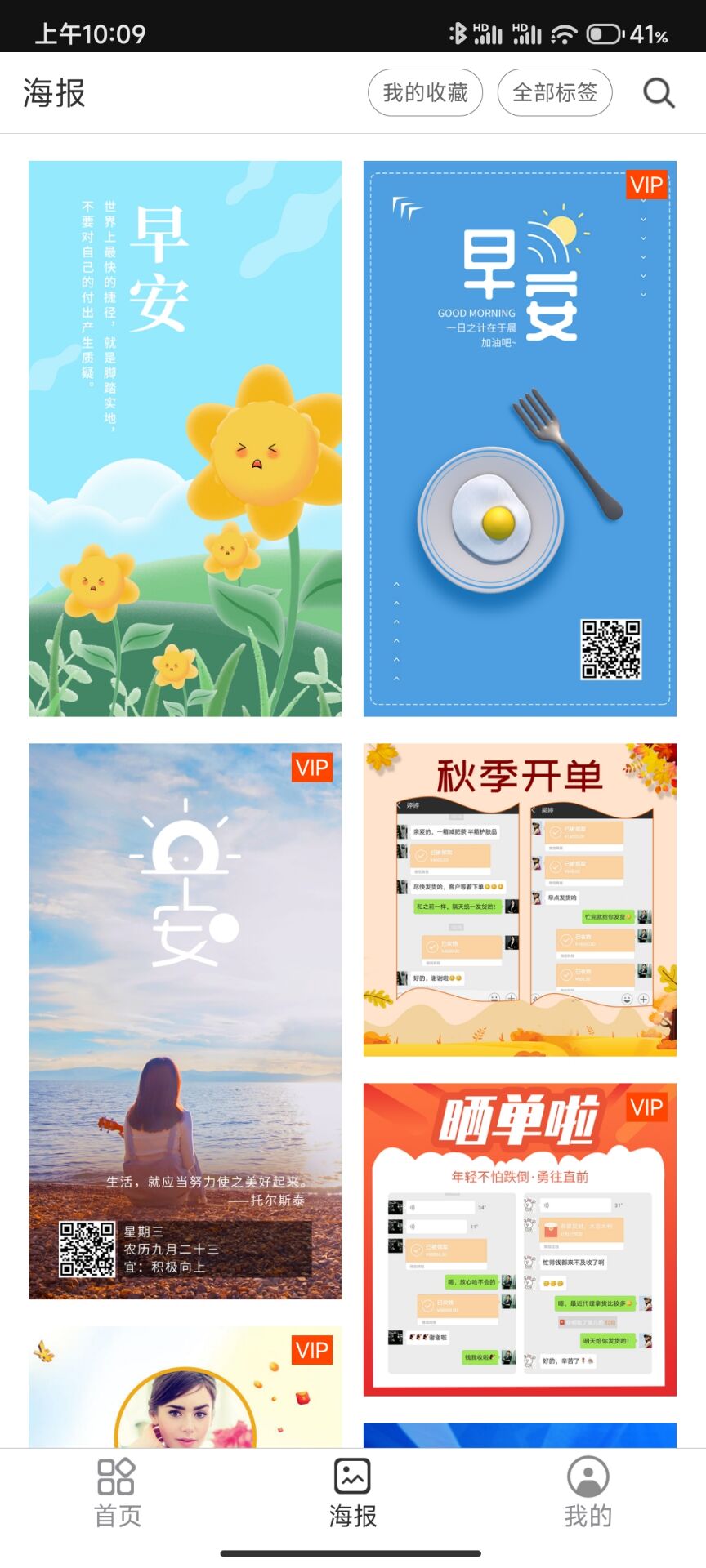The width and height of the screenshot is (706, 1568).
Task: Open the fried egg 早安 VIP poster
Action: pos(520,439)
